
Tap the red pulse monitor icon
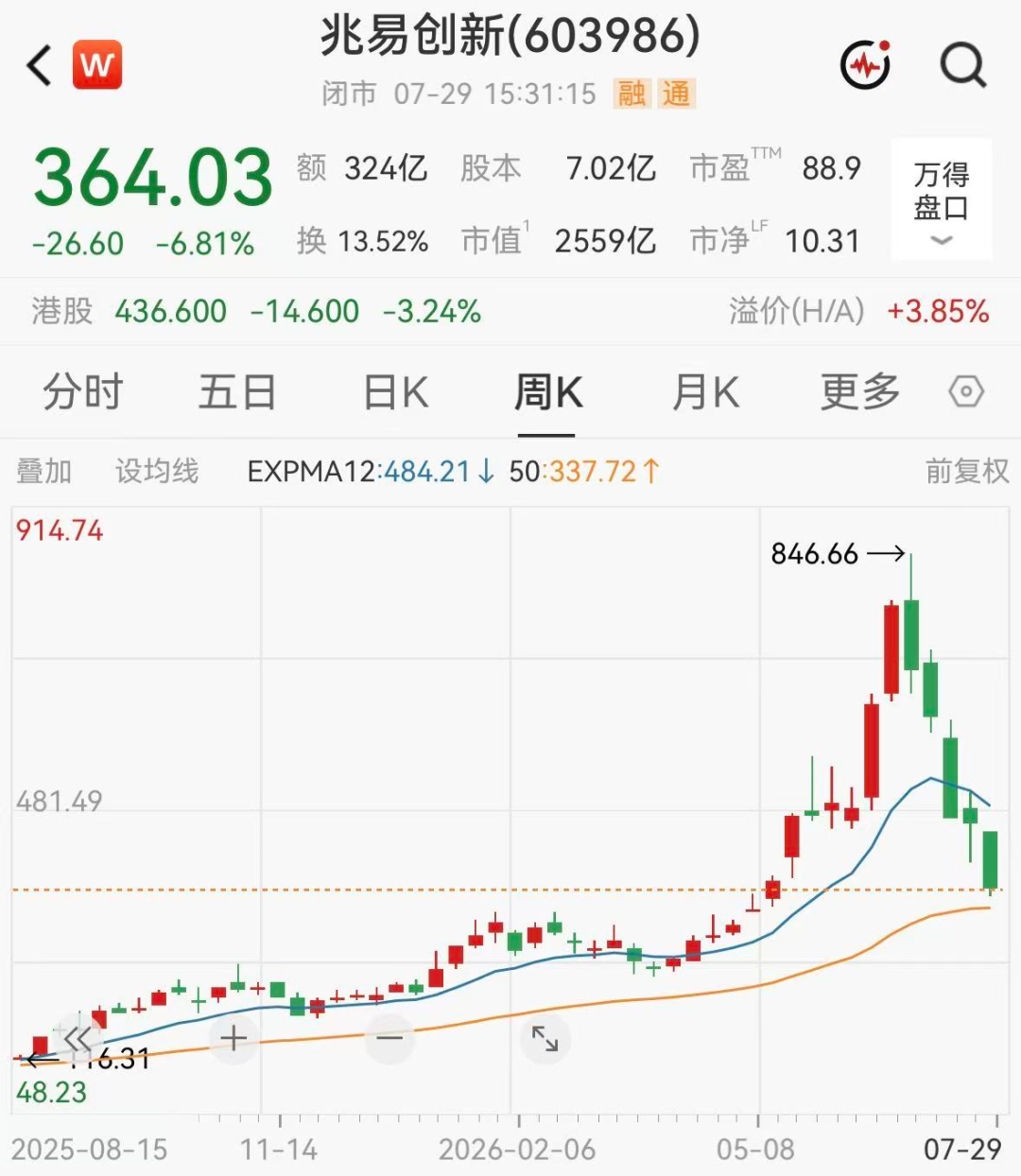[x=866, y=64]
